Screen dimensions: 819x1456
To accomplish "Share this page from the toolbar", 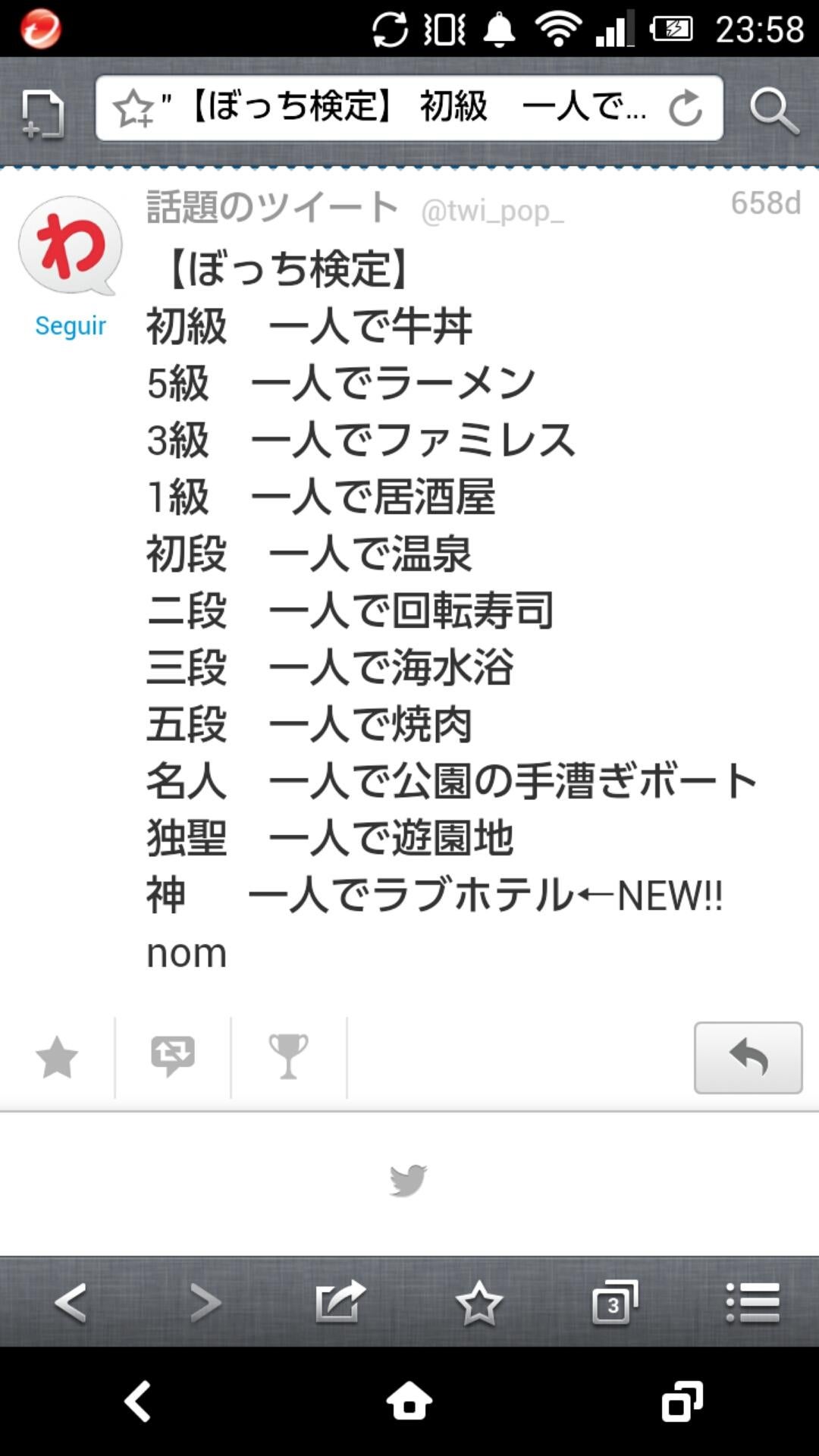I will click(340, 1301).
